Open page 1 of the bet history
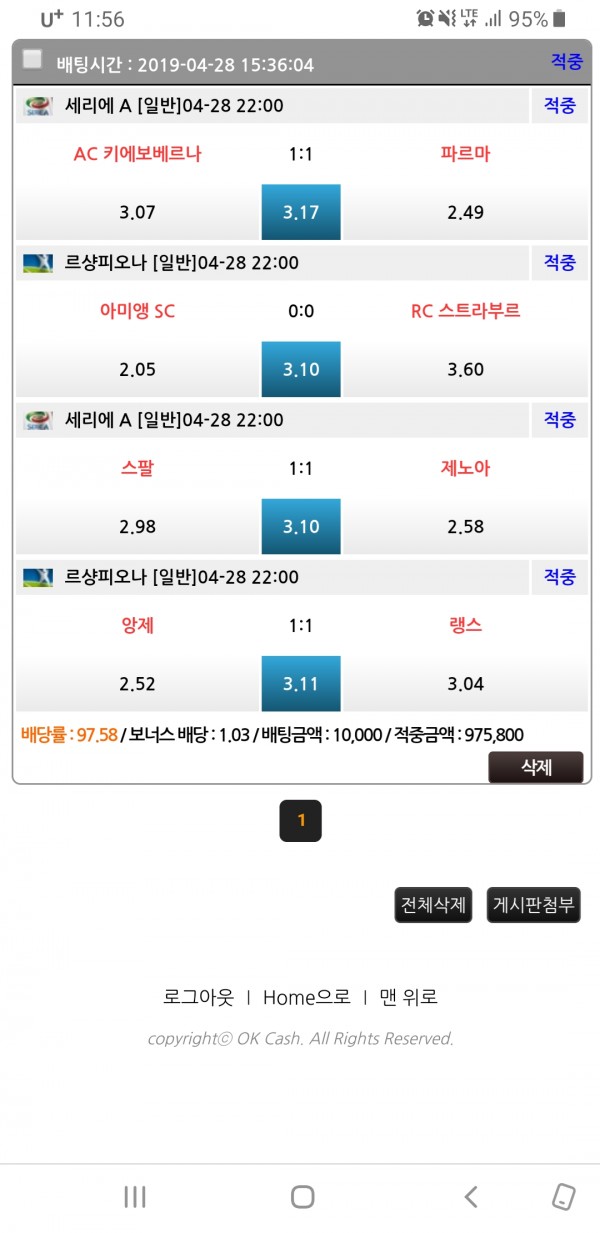This screenshot has width=600, height=1233. coord(300,821)
